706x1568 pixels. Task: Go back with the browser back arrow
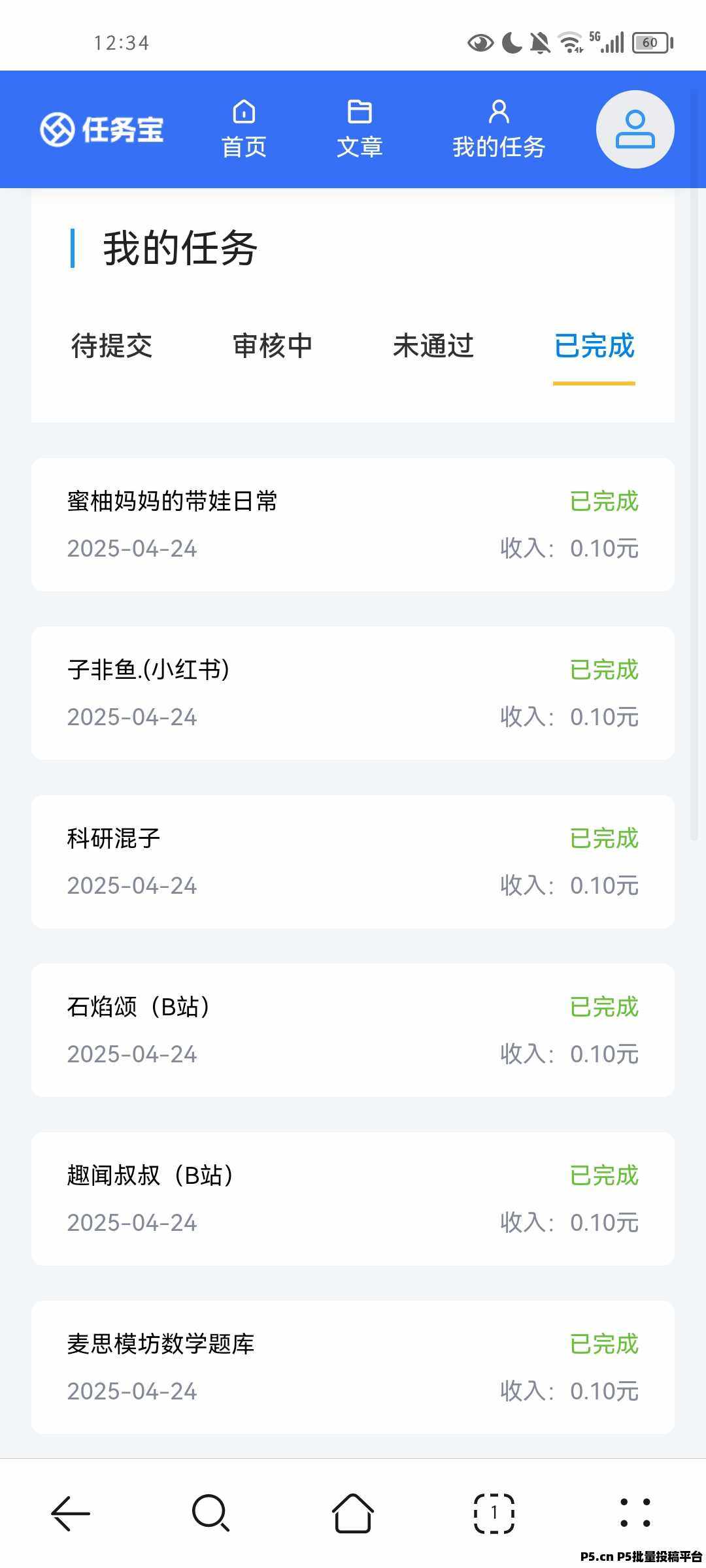point(71,1513)
